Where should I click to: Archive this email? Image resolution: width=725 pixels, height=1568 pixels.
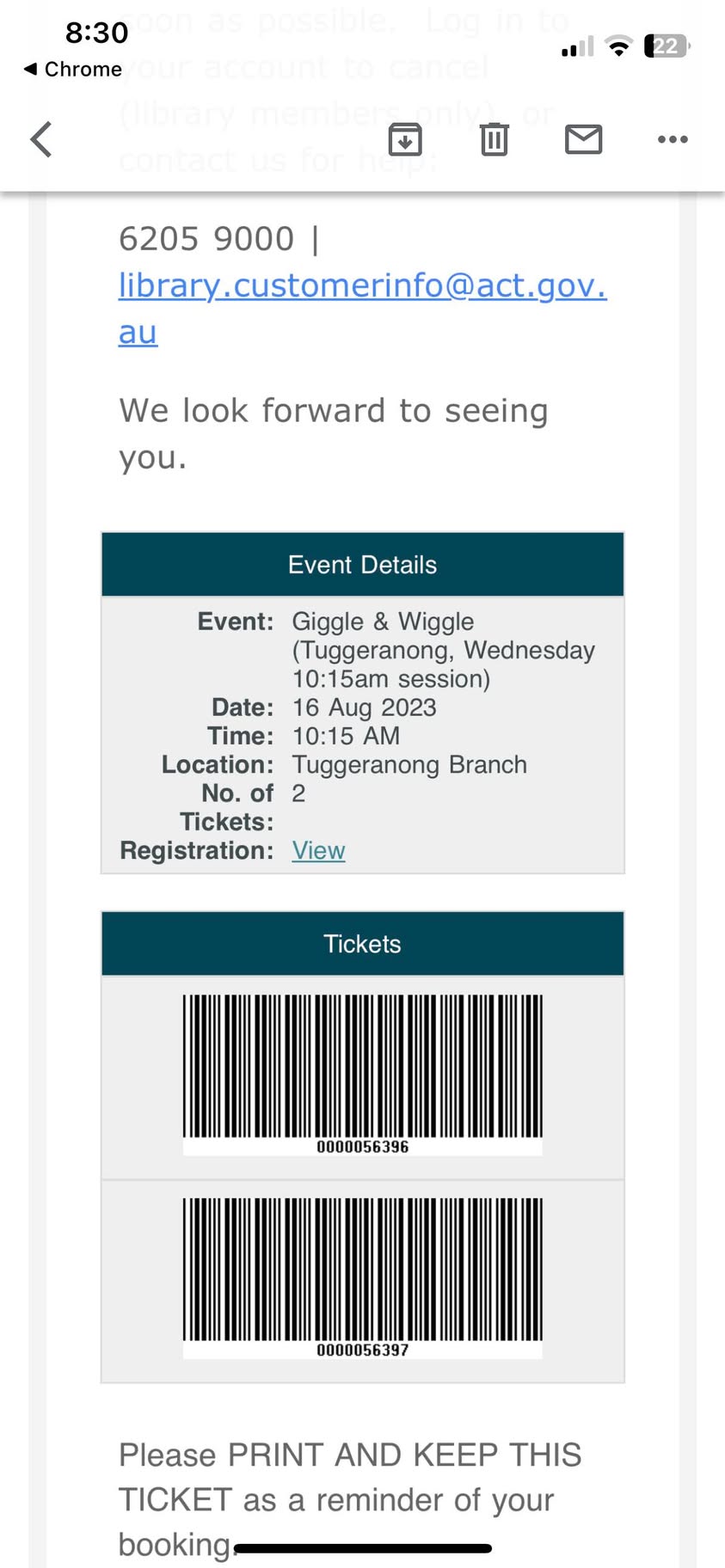pos(405,139)
